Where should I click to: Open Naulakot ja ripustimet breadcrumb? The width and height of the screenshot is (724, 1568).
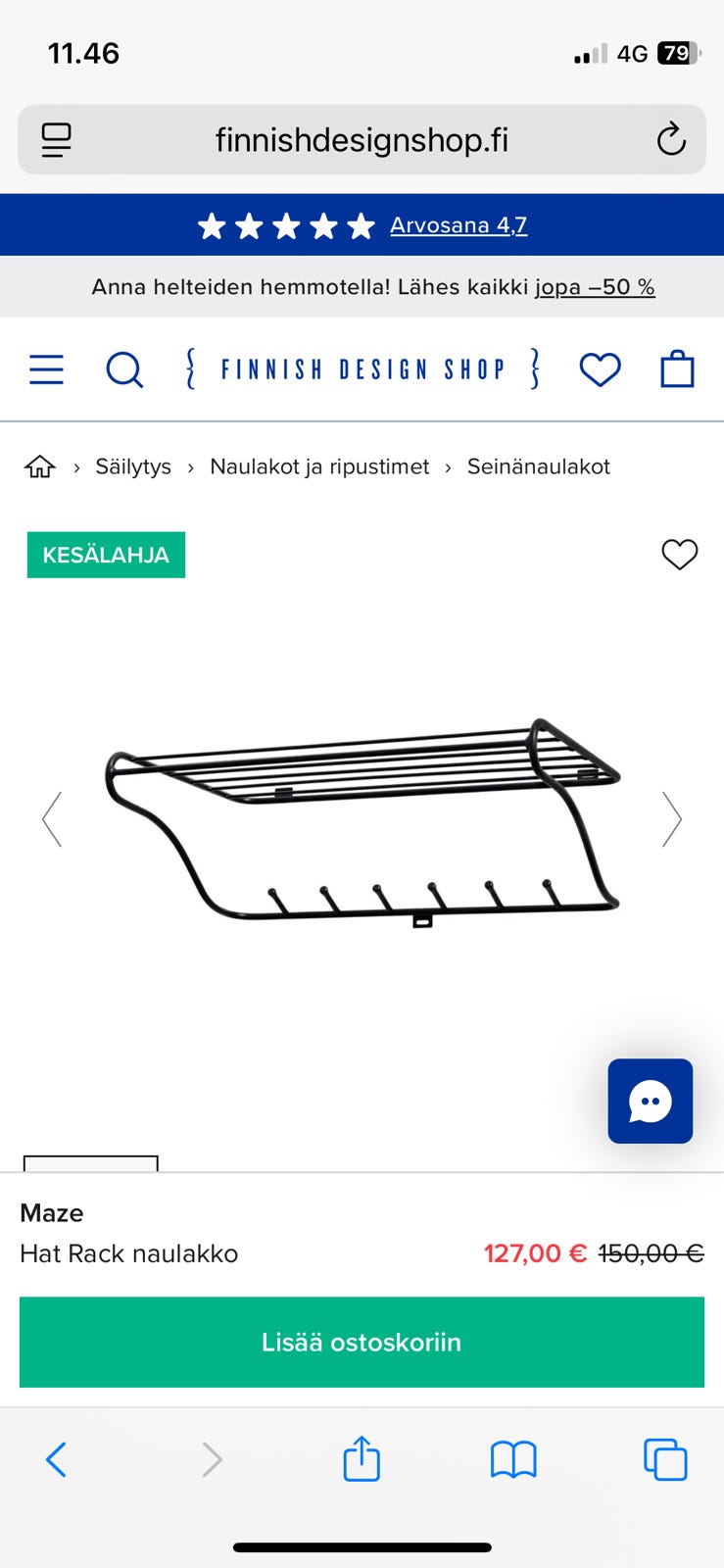coord(318,466)
